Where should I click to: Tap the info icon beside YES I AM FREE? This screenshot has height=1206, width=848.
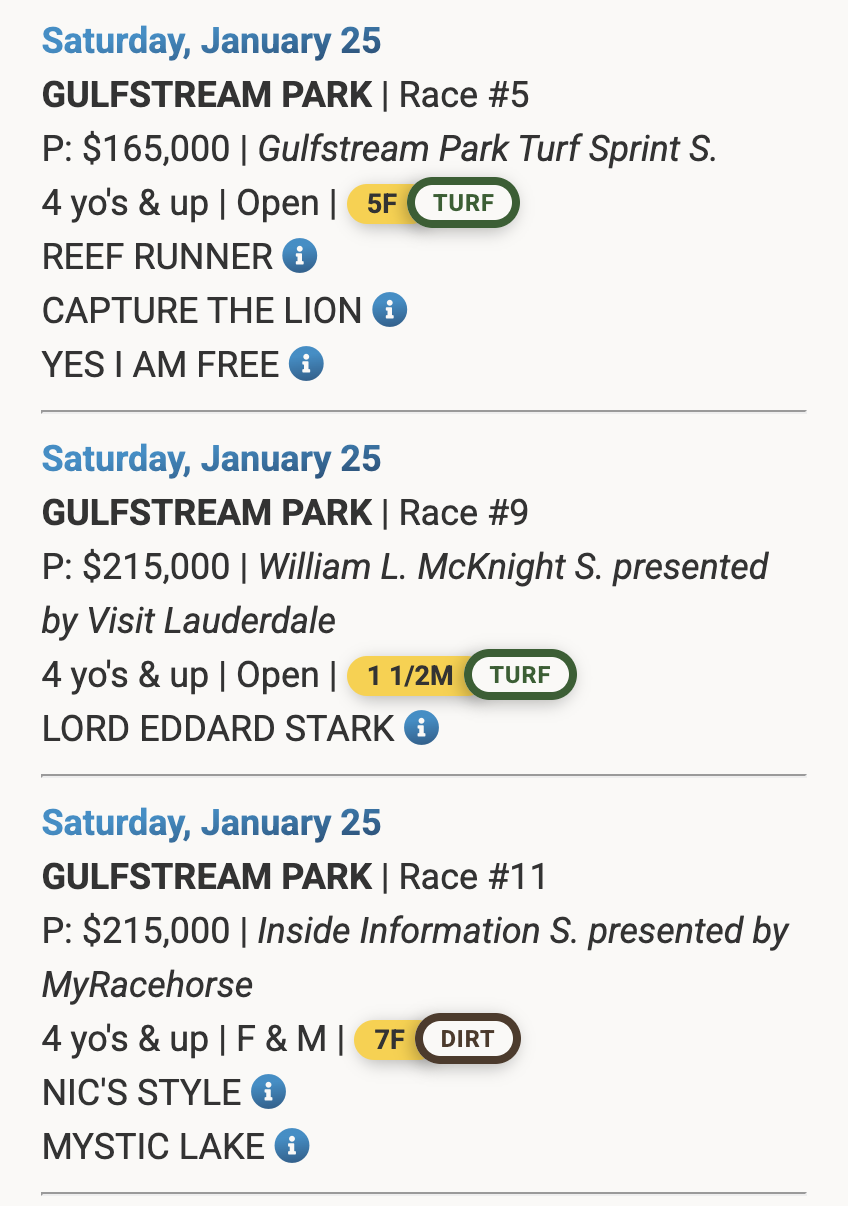click(306, 364)
